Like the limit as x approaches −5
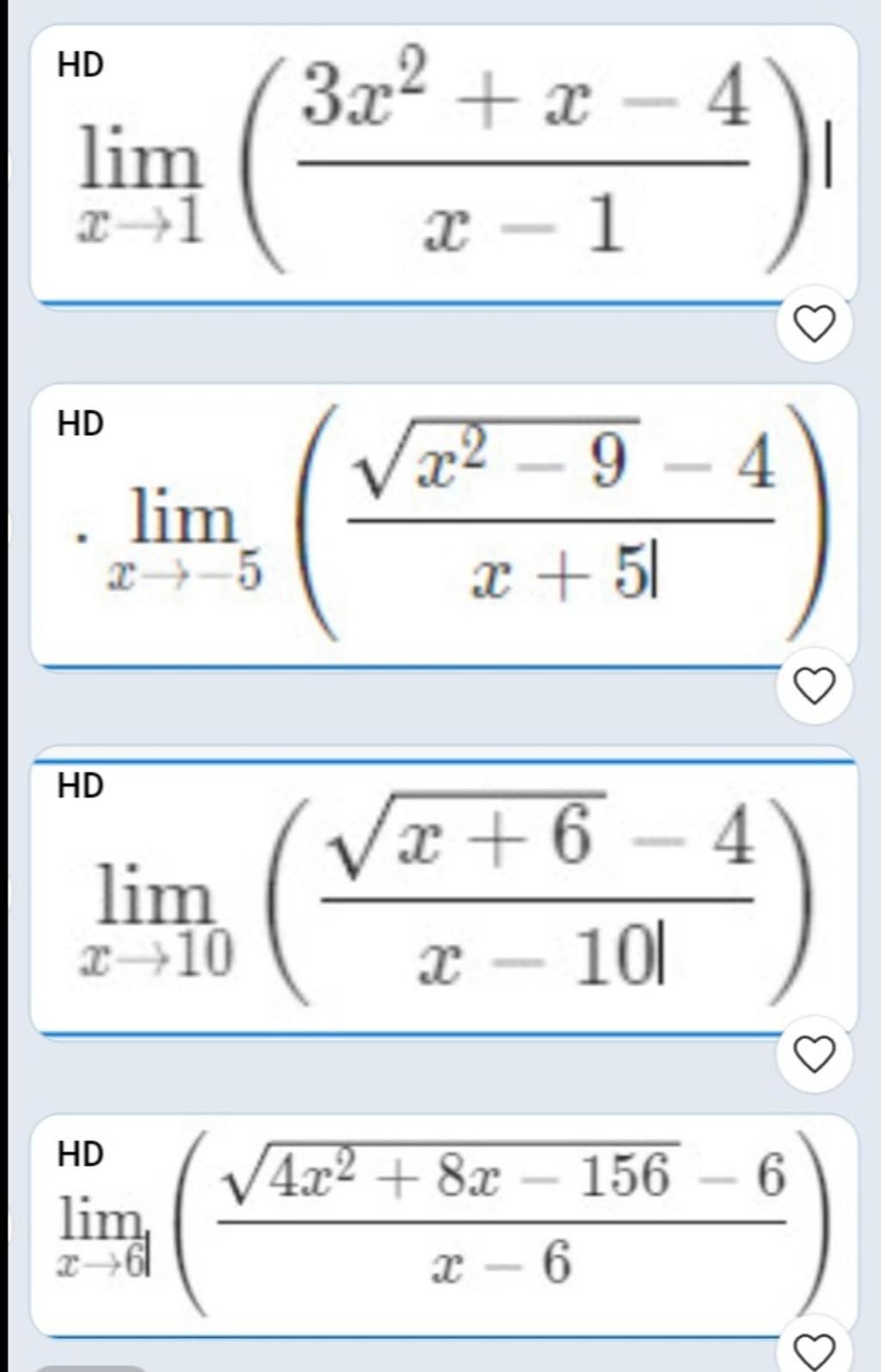Viewport: 881px width, 1372px height. (814, 686)
